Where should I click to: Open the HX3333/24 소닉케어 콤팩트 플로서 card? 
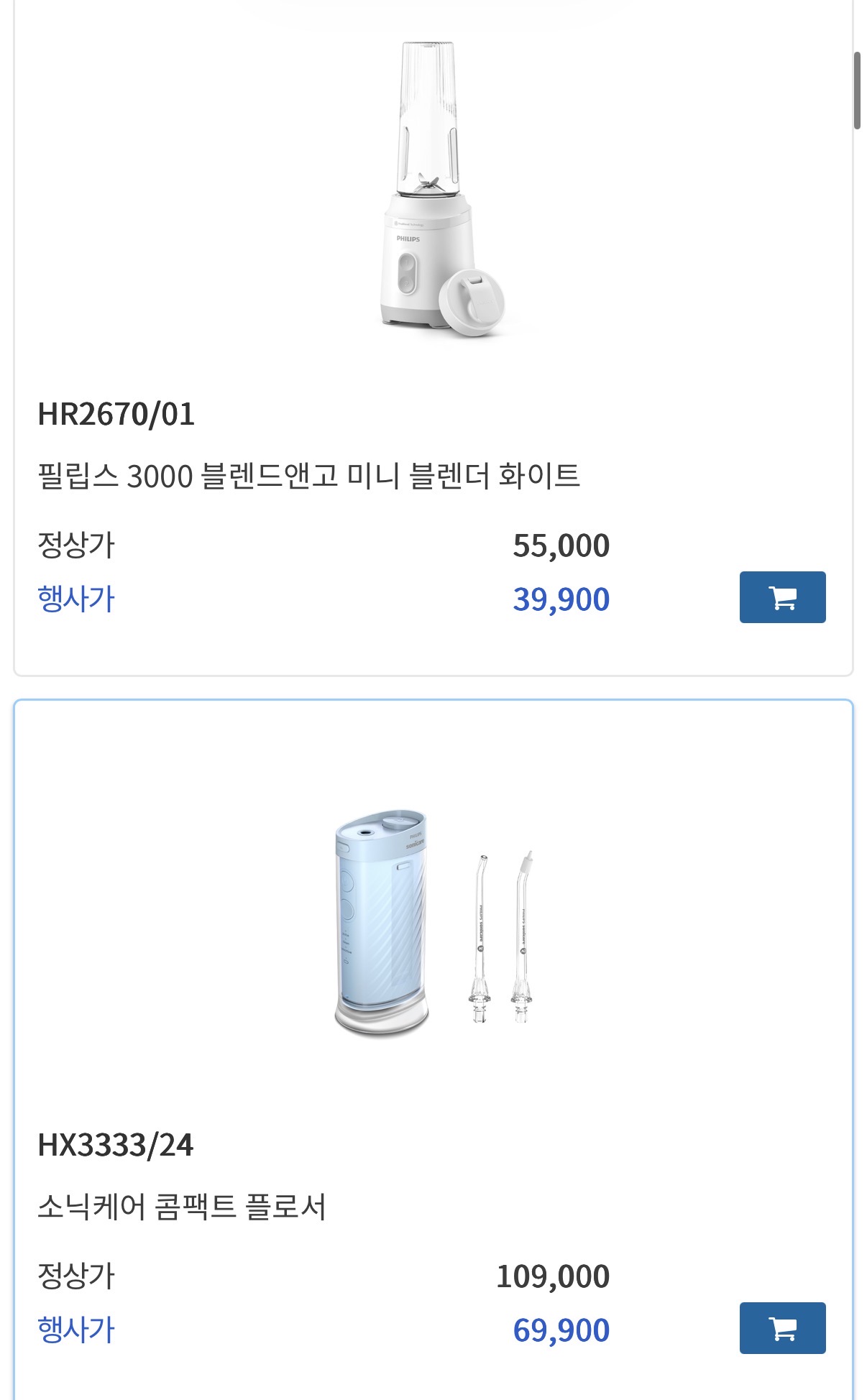433,1049
